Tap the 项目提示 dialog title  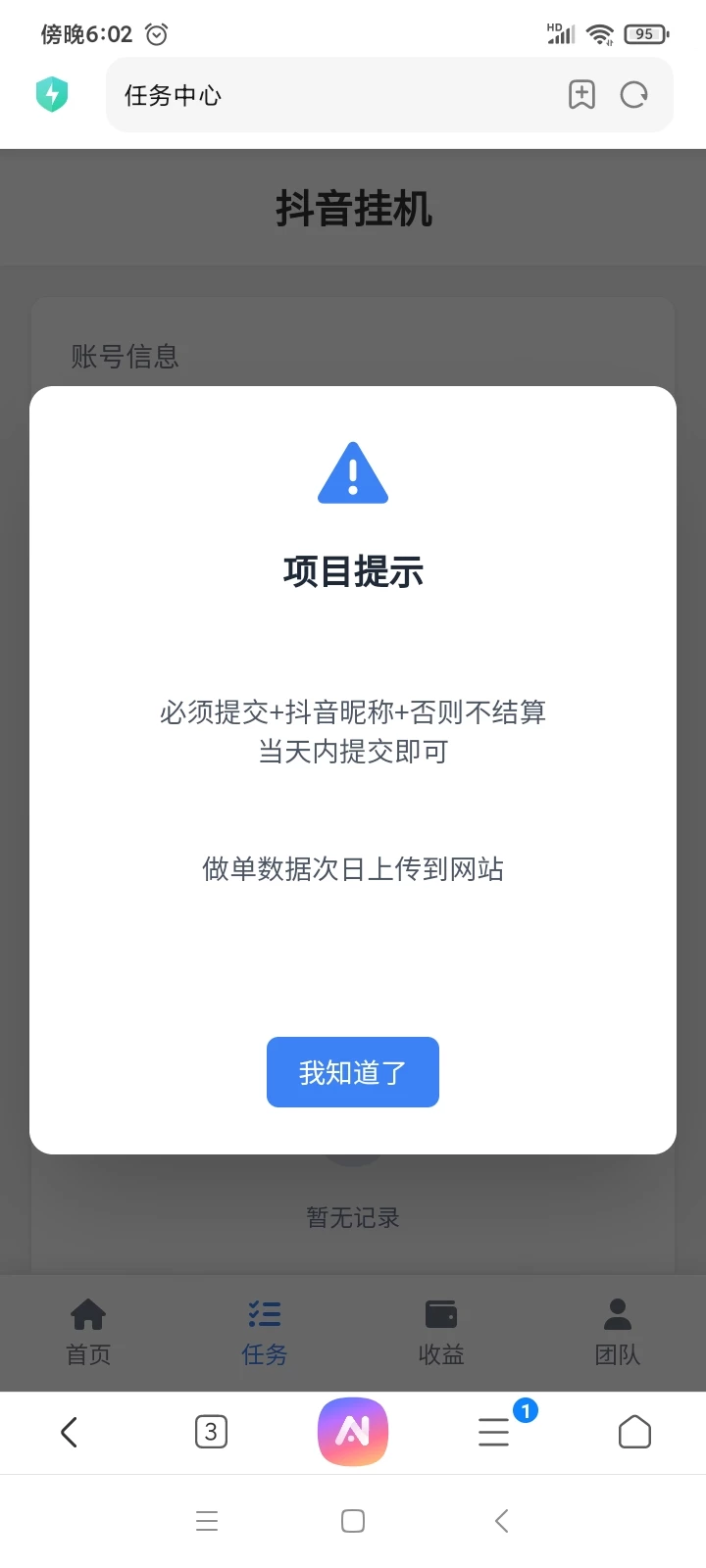(352, 573)
